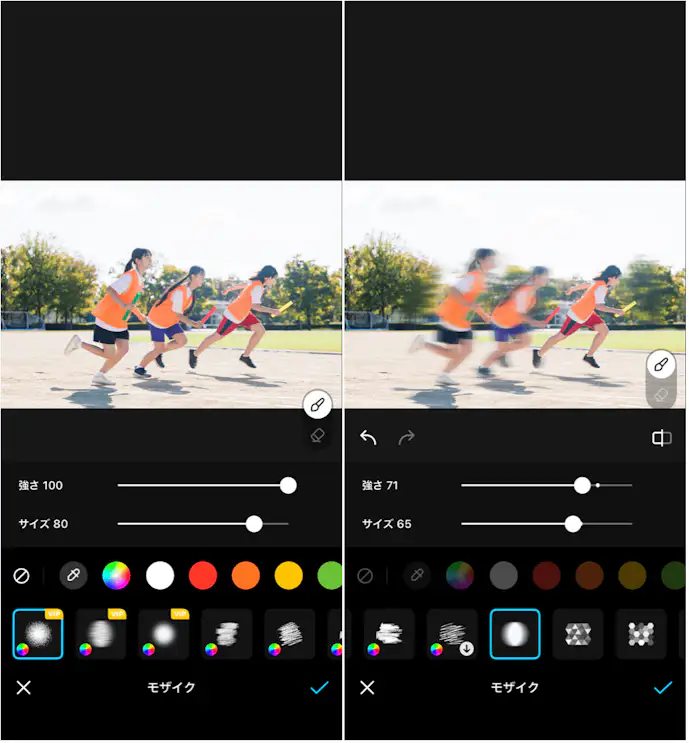Adjust the 強さ 100 strength slider
Screen dimensions: 689x743
tap(288, 486)
